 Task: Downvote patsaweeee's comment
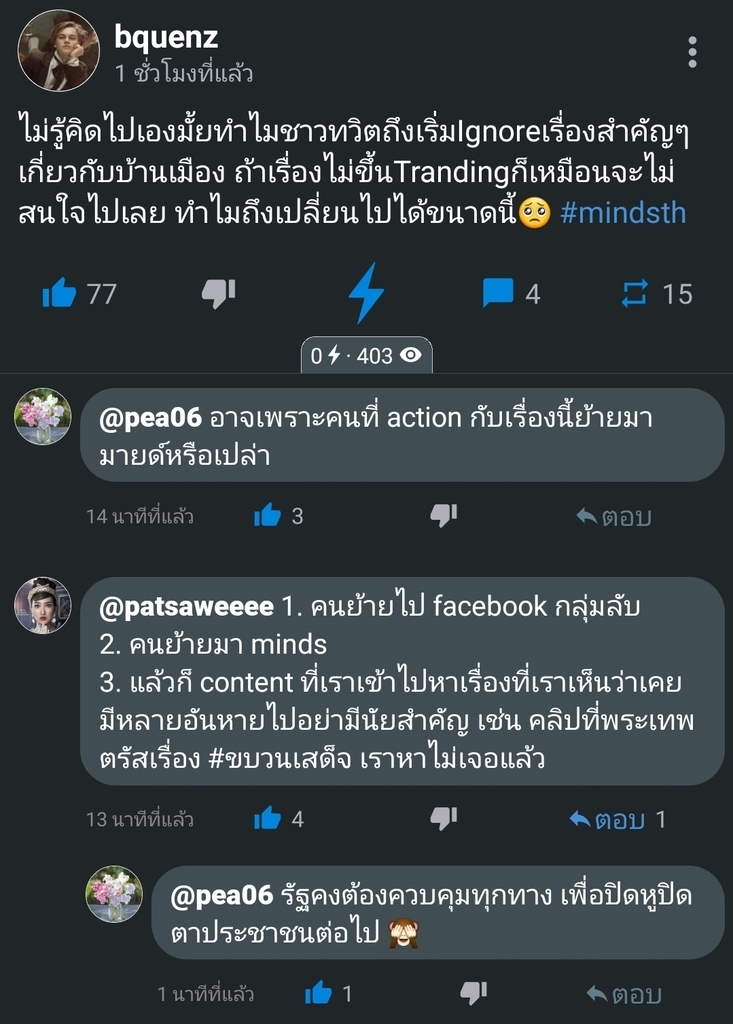tap(443, 819)
